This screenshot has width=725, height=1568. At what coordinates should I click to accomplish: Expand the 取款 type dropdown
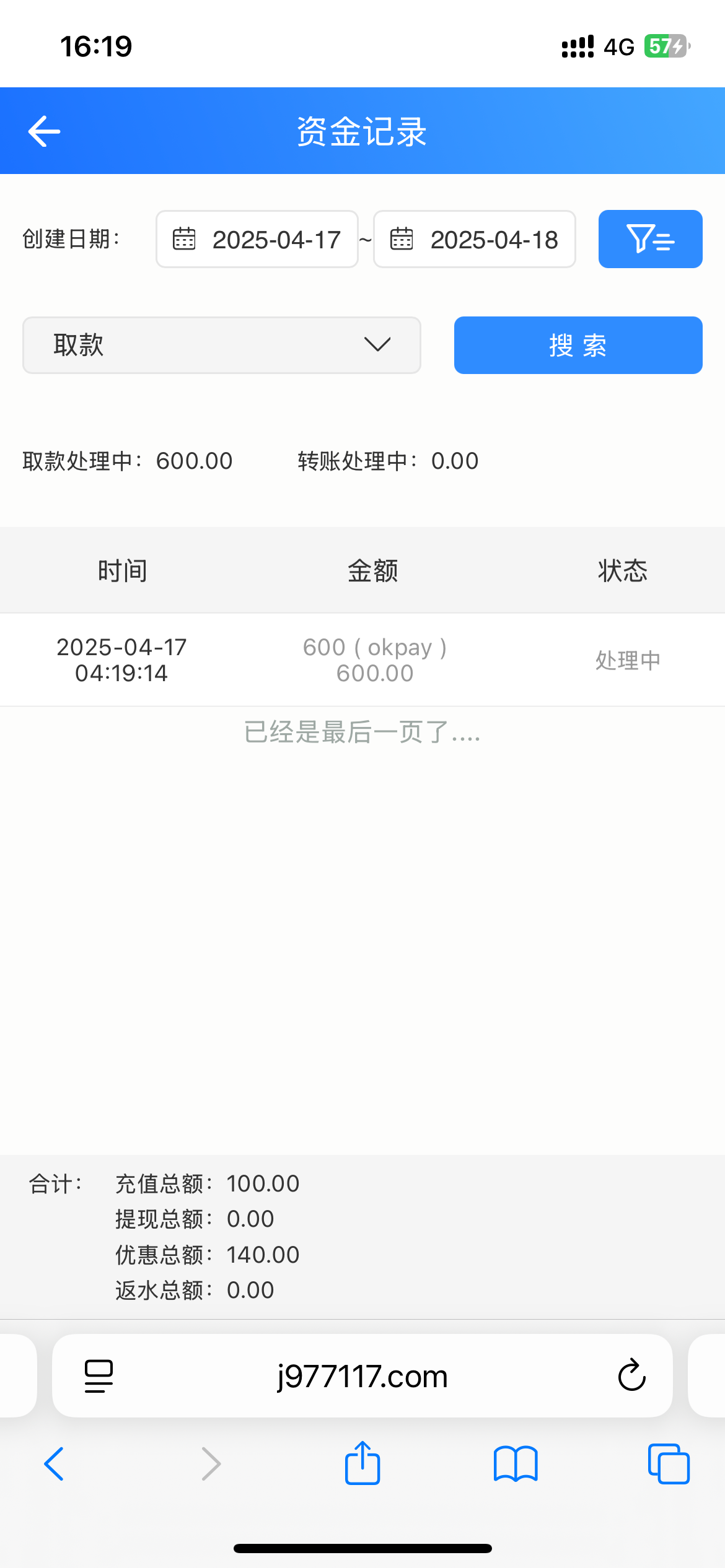[x=222, y=345]
